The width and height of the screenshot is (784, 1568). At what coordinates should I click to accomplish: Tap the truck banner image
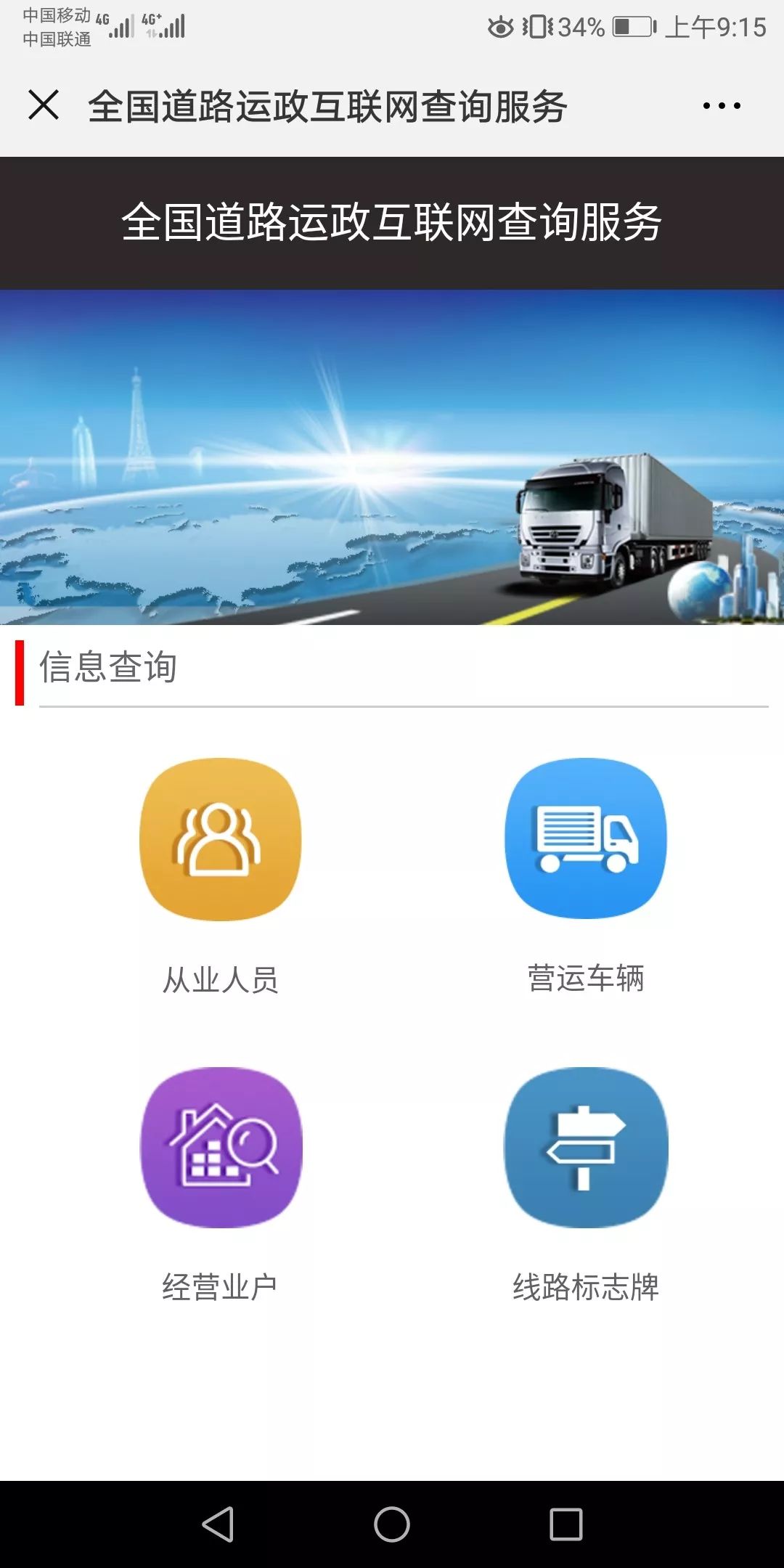392,457
